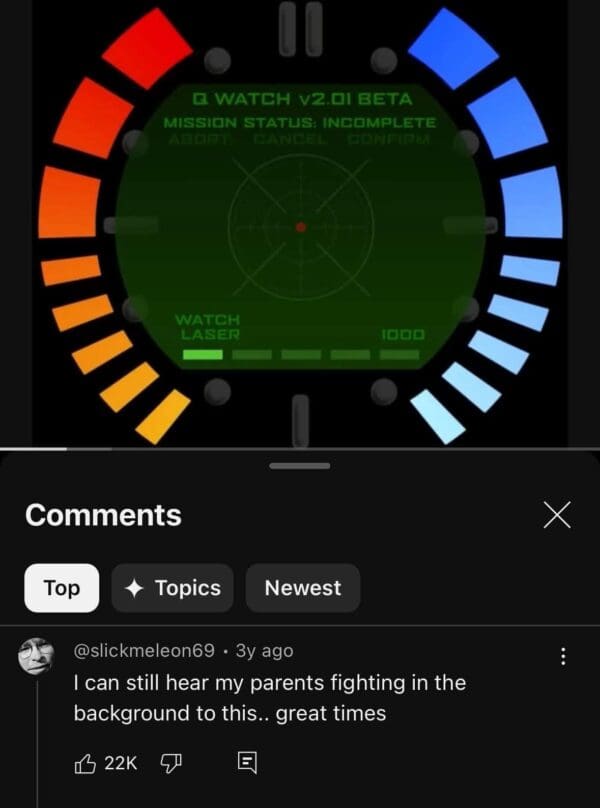Sort comments by Newest
Image resolution: width=600 pixels, height=808 pixels.
click(x=302, y=588)
